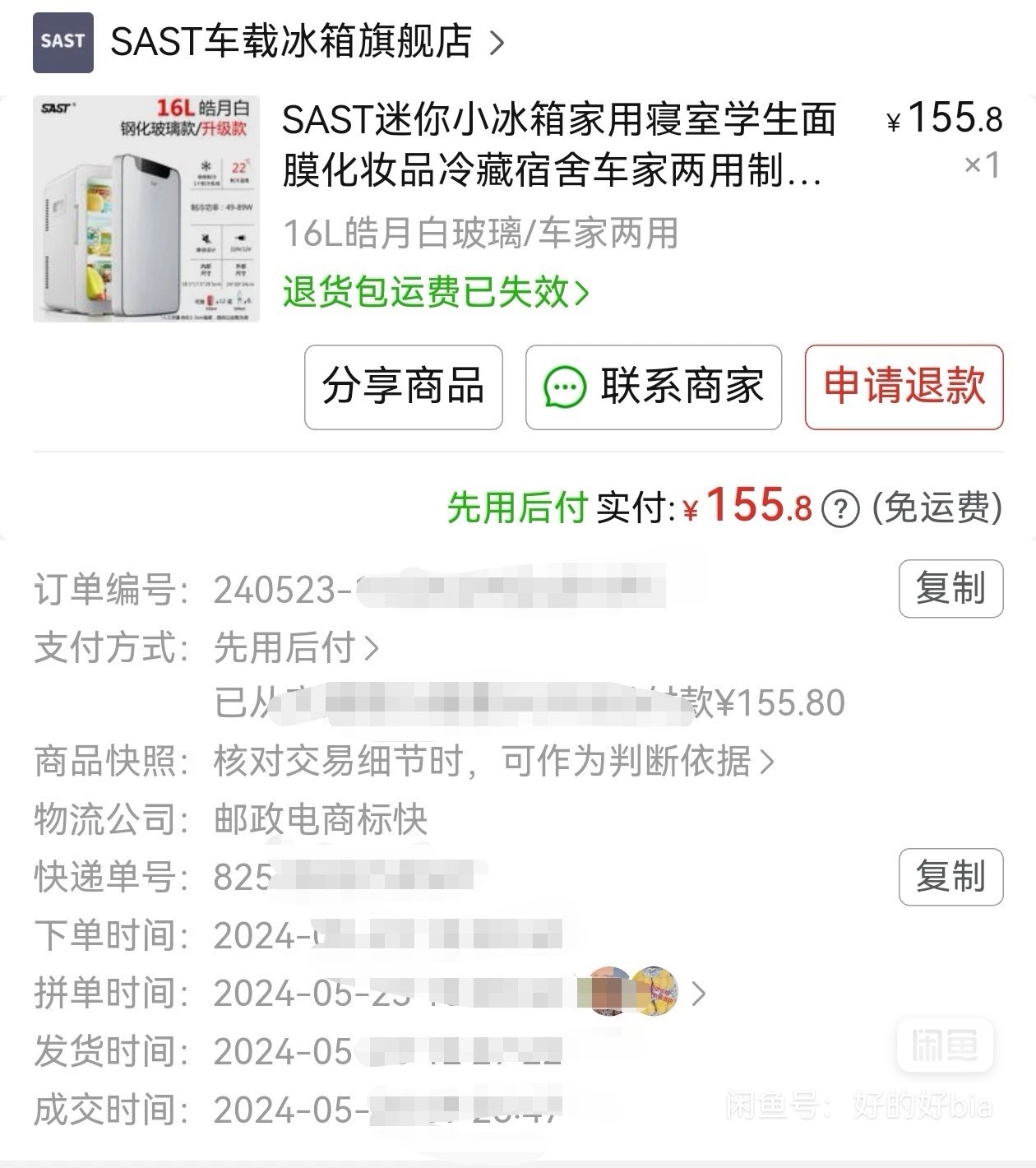Open the question mark help next to 实付

840,509
